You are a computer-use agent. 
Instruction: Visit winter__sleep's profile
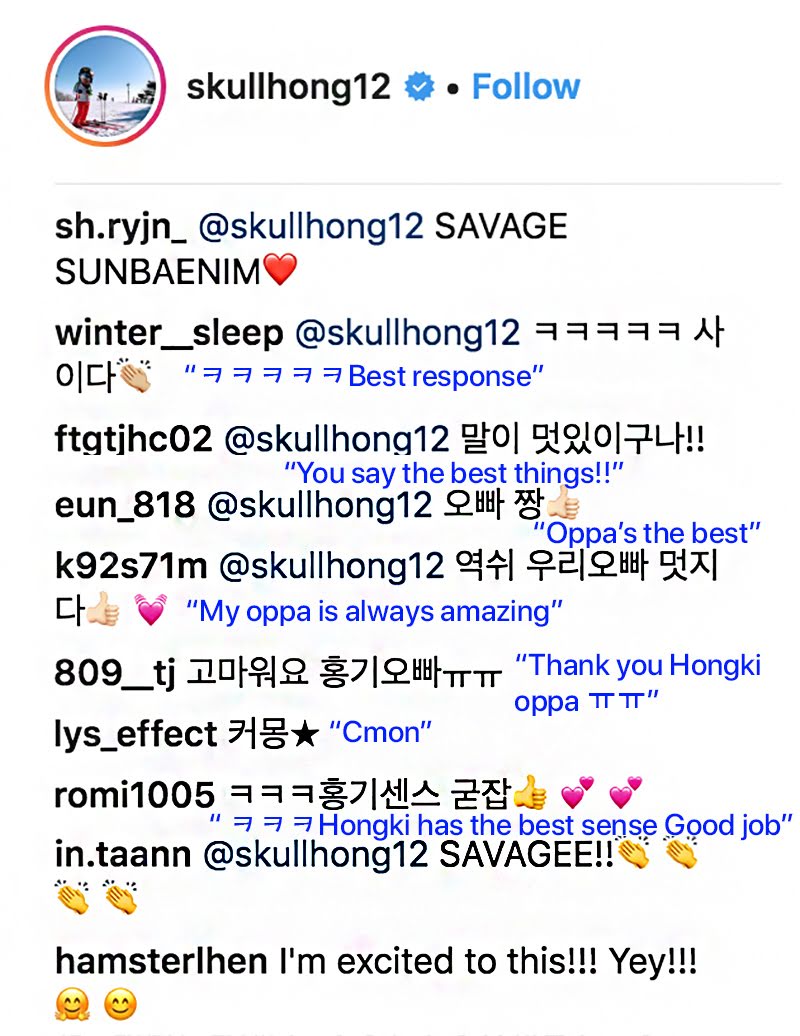[x=169, y=333]
